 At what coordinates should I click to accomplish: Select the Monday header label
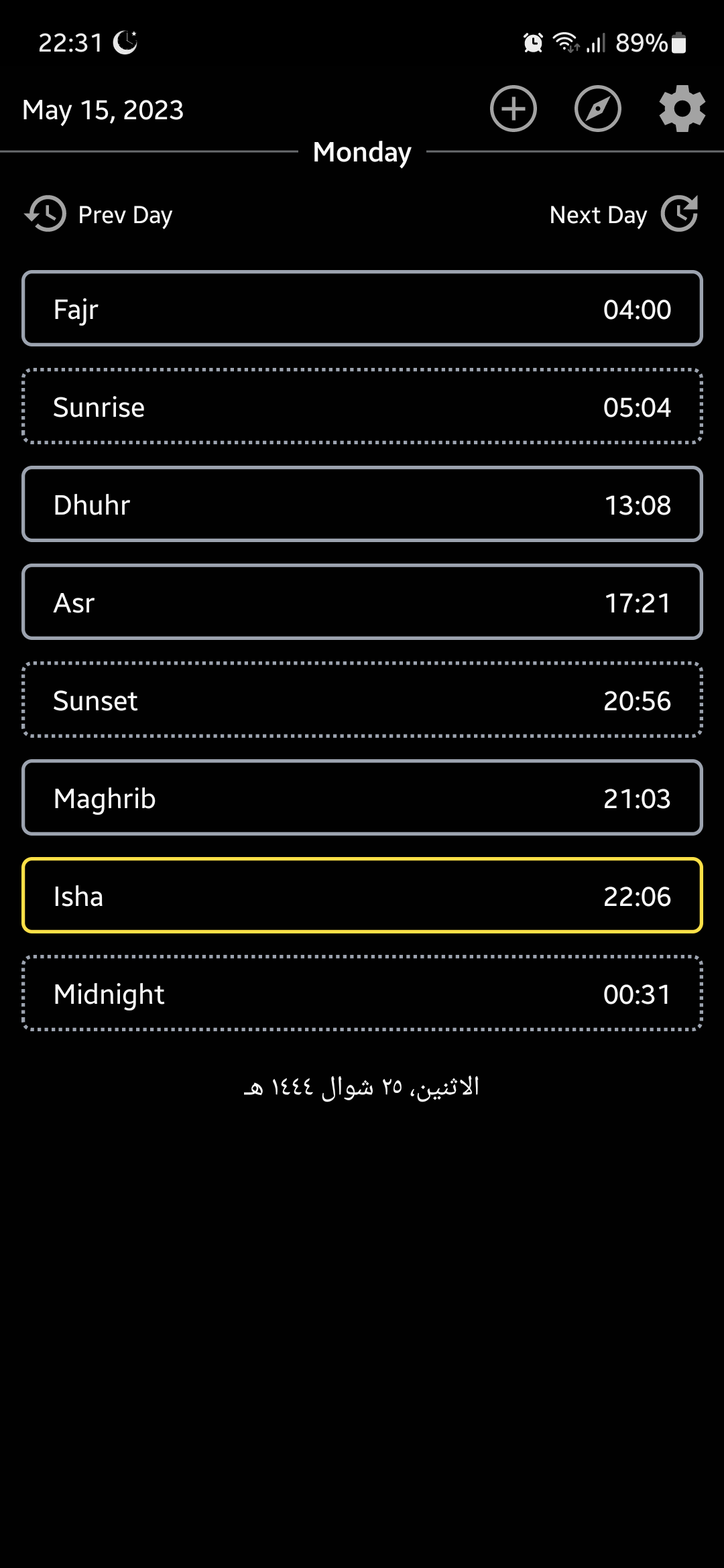pyautogui.click(x=362, y=152)
